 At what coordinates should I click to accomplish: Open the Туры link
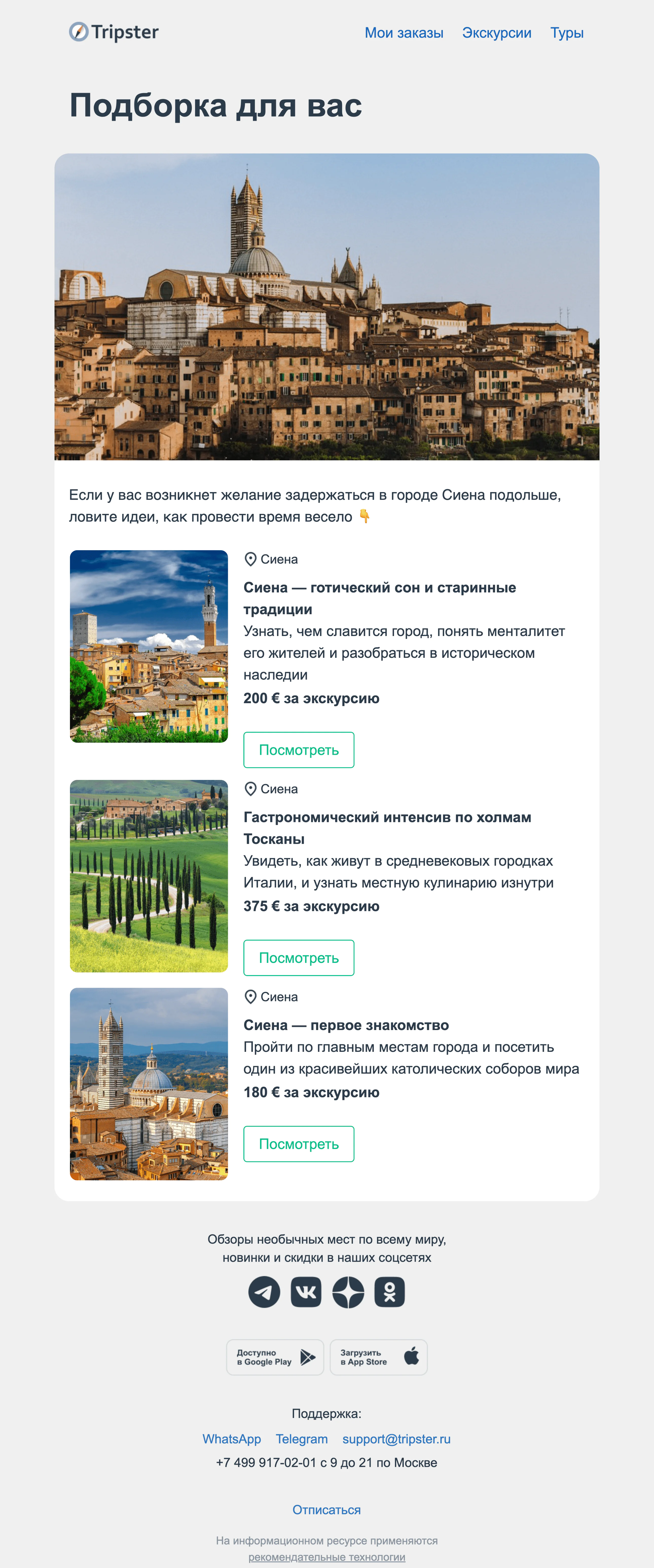coord(566,33)
